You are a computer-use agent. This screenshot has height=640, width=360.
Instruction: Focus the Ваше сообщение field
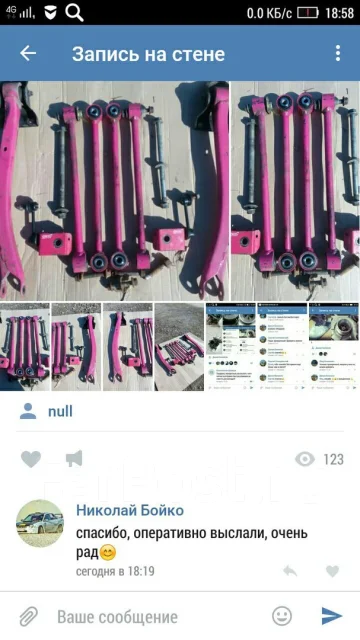(x=159, y=617)
